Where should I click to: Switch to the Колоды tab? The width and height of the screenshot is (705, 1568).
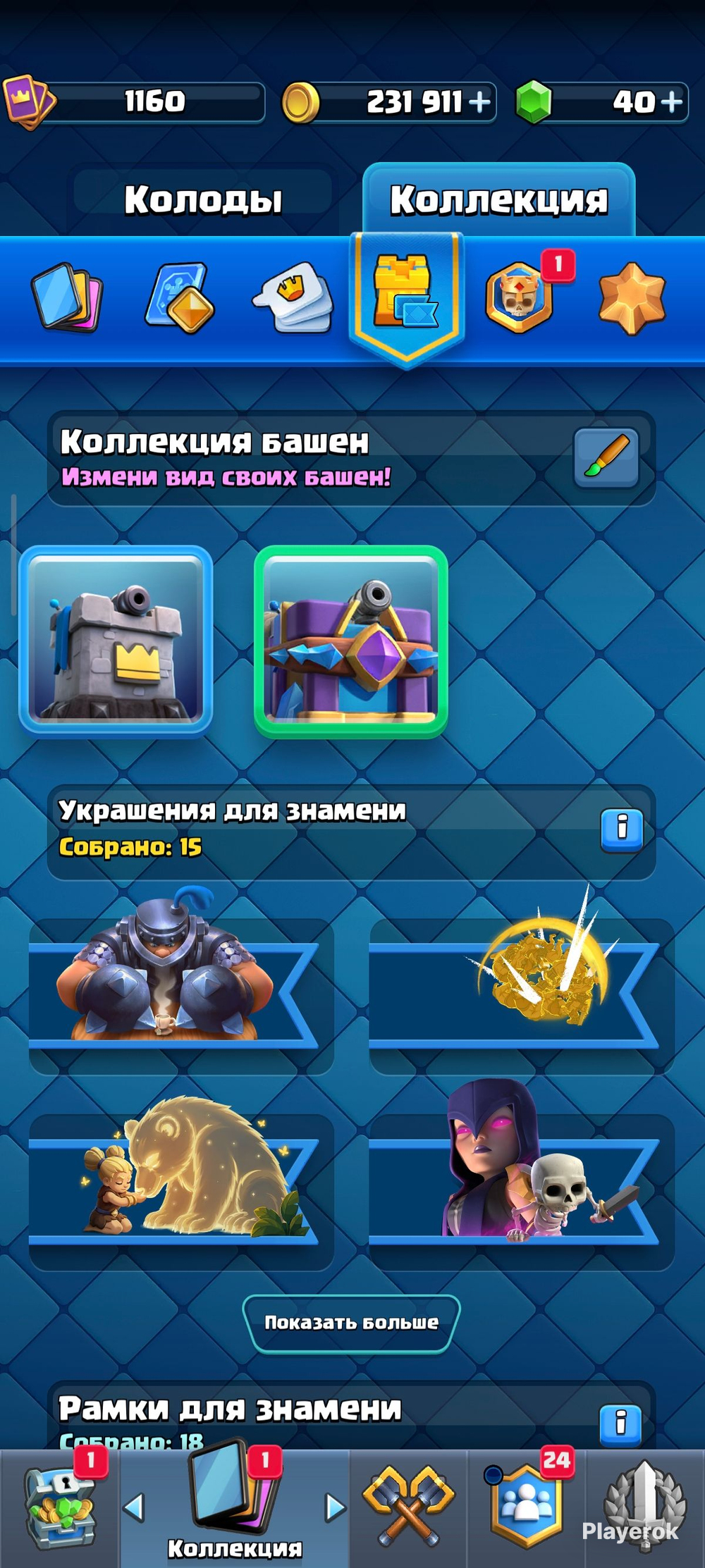(x=203, y=199)
